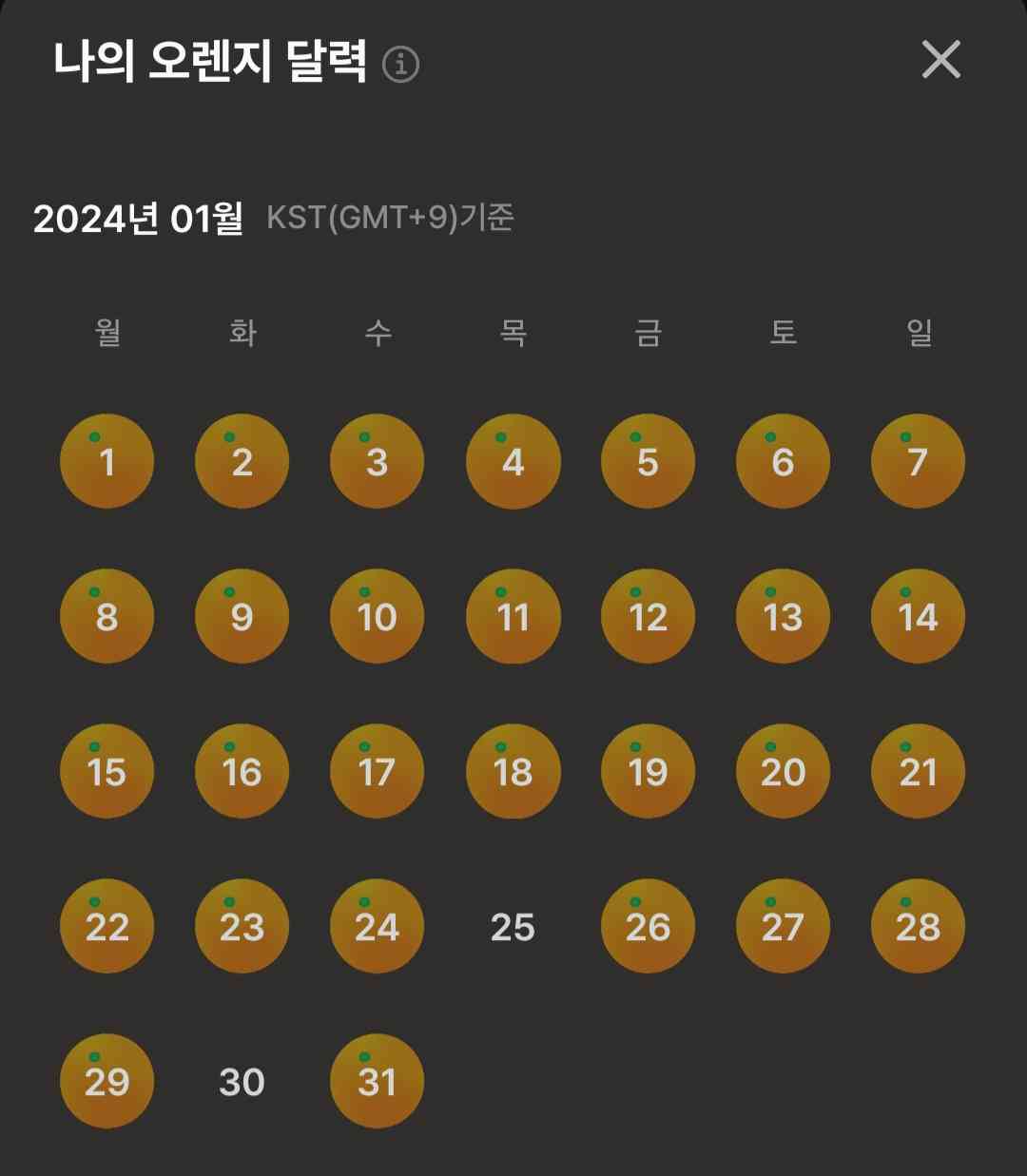Pick day 22 on the calendar
The width and height of the screenshot is (1027, 1176).
point(107,926)
